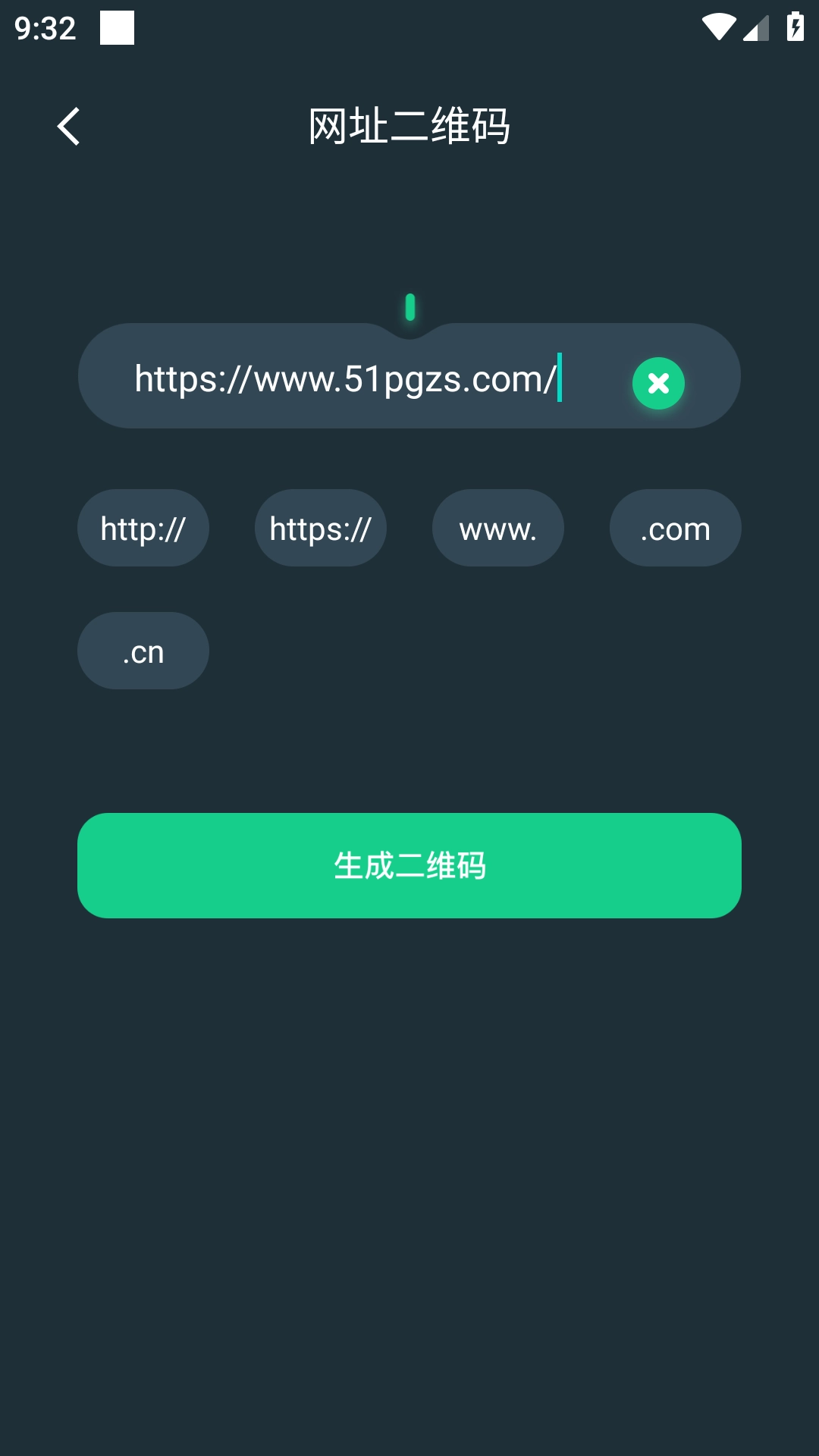
Task: Append the .com suffix chip
Action: coord(676,528)
